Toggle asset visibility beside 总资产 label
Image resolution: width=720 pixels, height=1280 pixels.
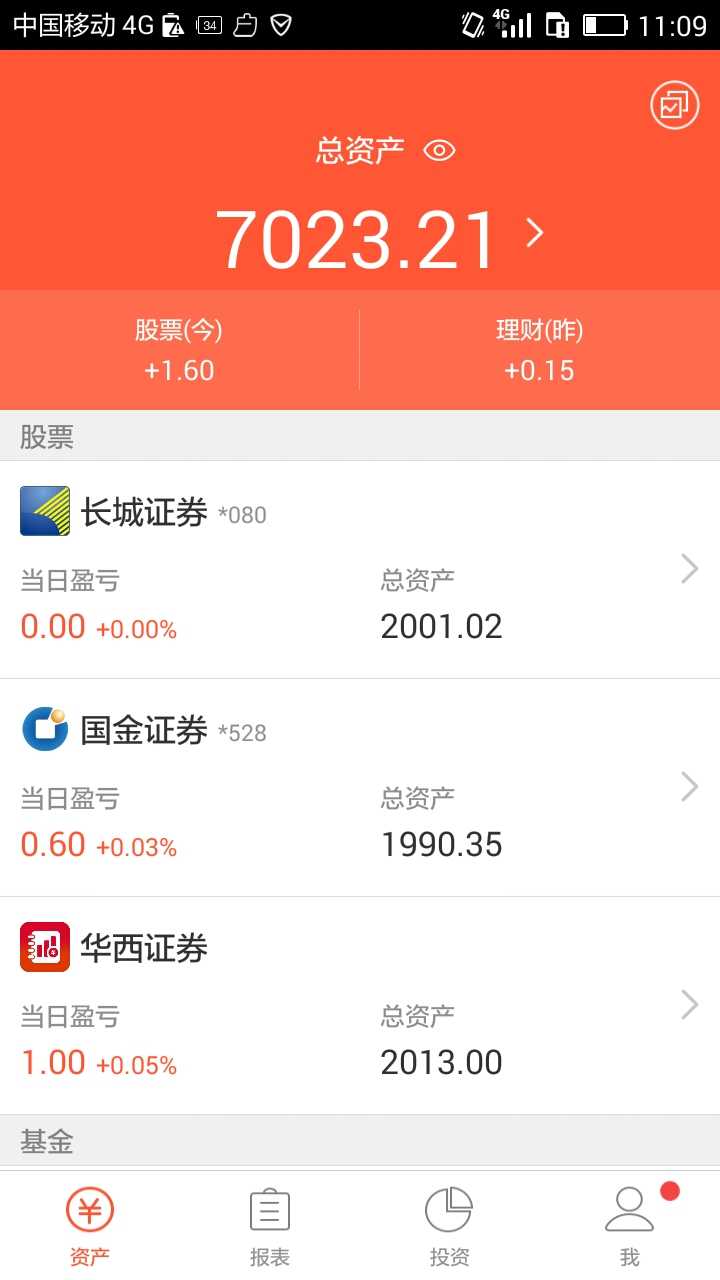click(439, 150)
